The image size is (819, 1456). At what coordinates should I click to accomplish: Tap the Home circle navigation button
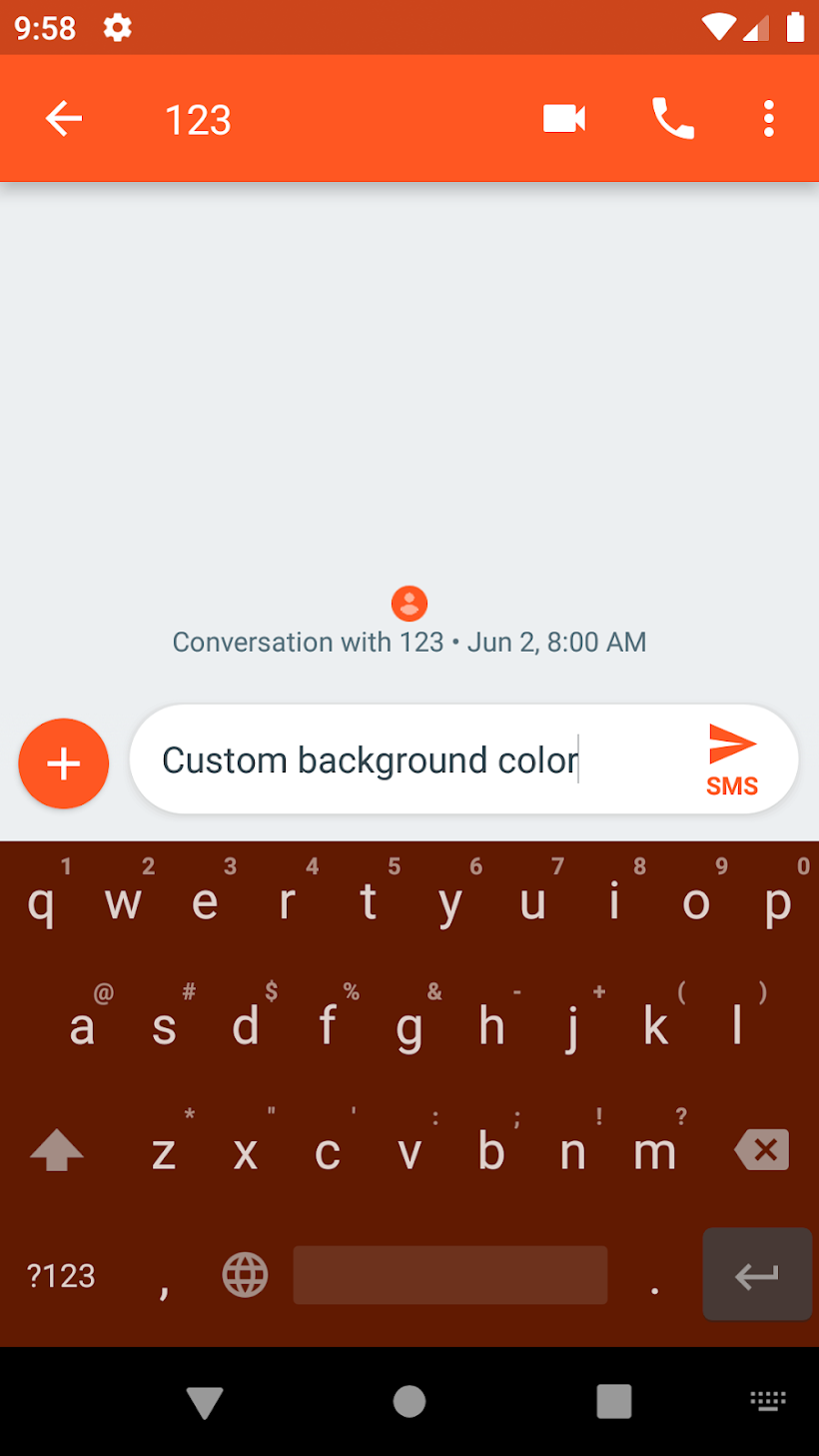[x=409, y=1401]
